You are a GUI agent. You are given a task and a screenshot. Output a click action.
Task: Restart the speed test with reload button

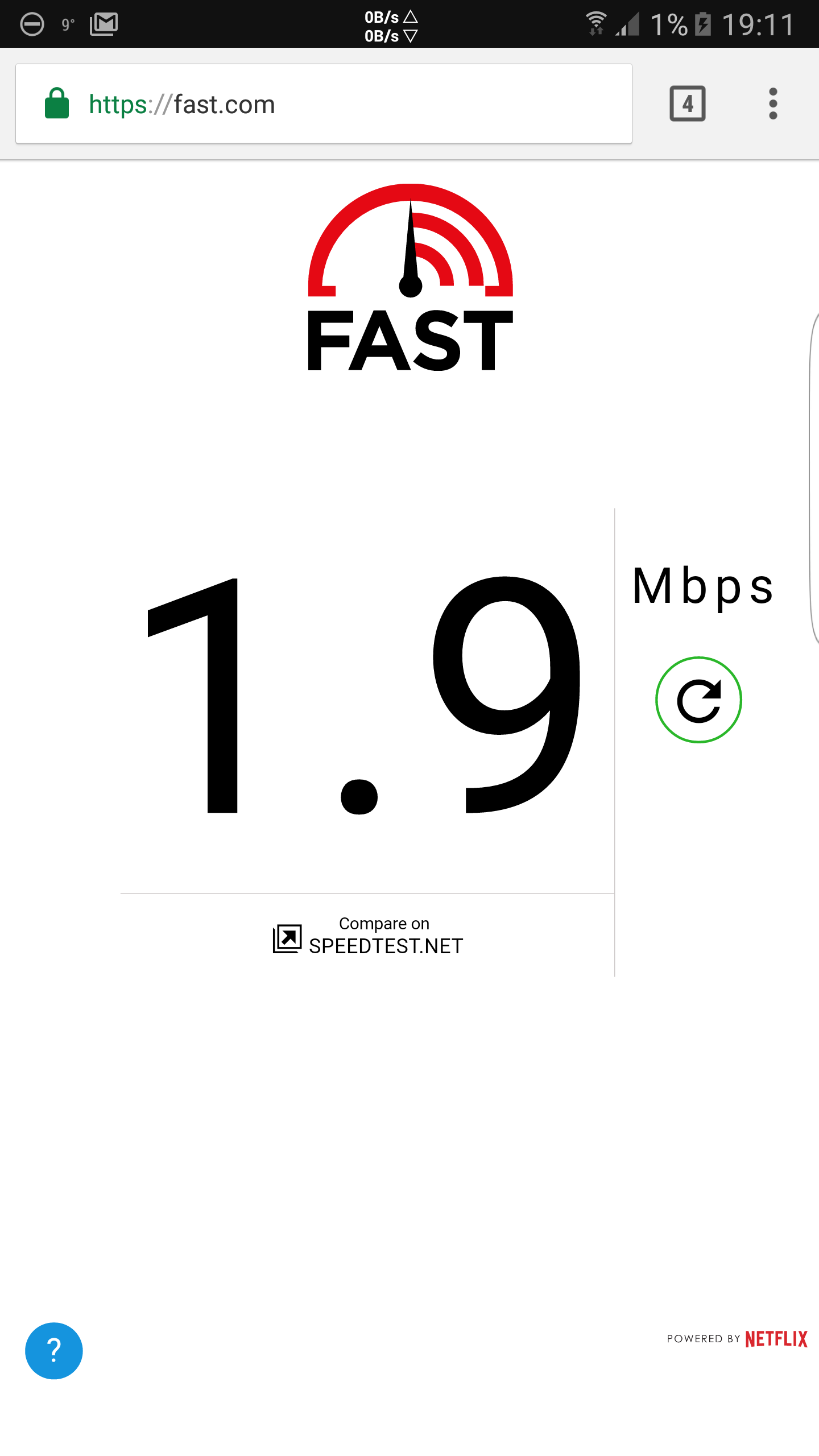pyautogui.click(x=698, y=700)
